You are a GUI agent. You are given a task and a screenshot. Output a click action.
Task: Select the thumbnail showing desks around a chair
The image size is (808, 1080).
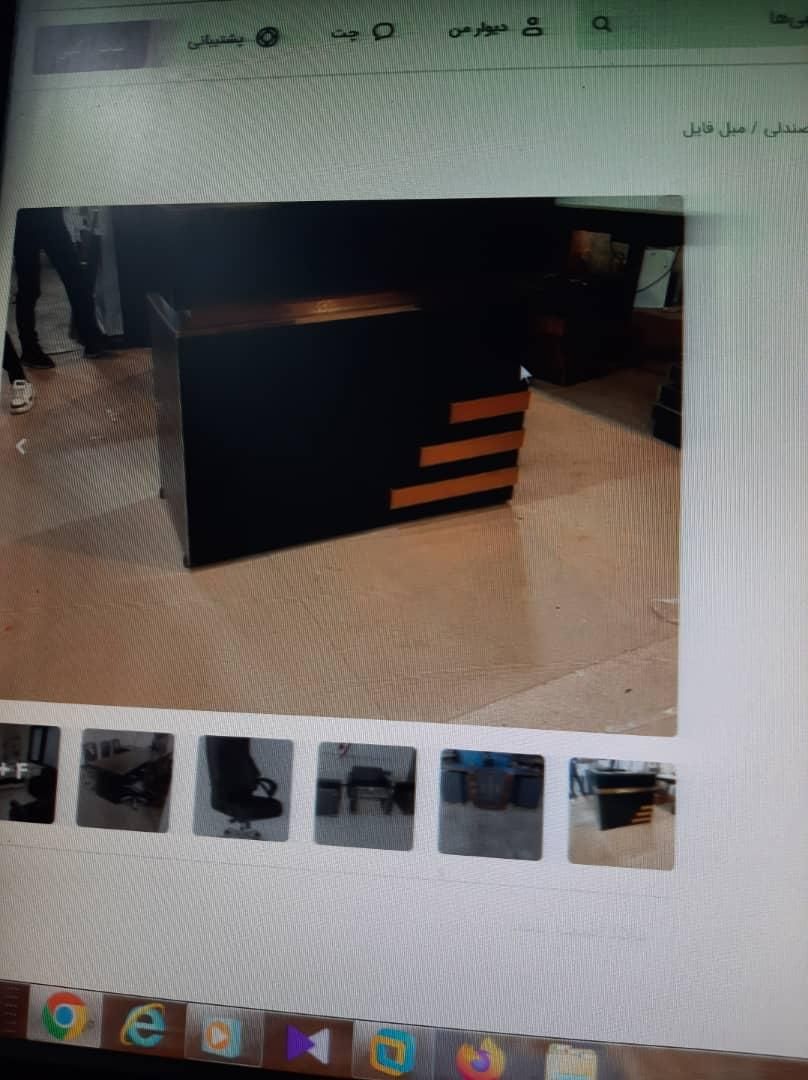491,804
